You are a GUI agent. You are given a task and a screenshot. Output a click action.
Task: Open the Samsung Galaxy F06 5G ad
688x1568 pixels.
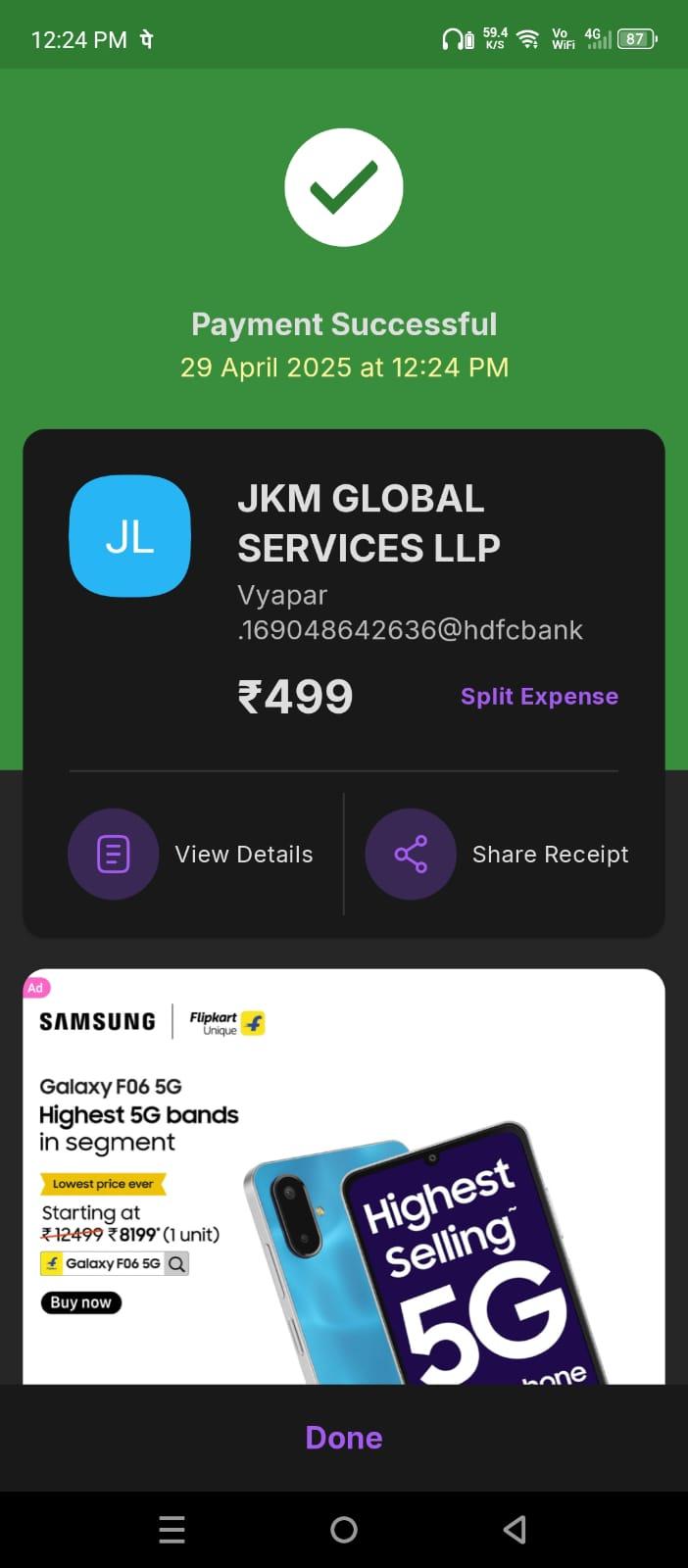coord(344,1176)
